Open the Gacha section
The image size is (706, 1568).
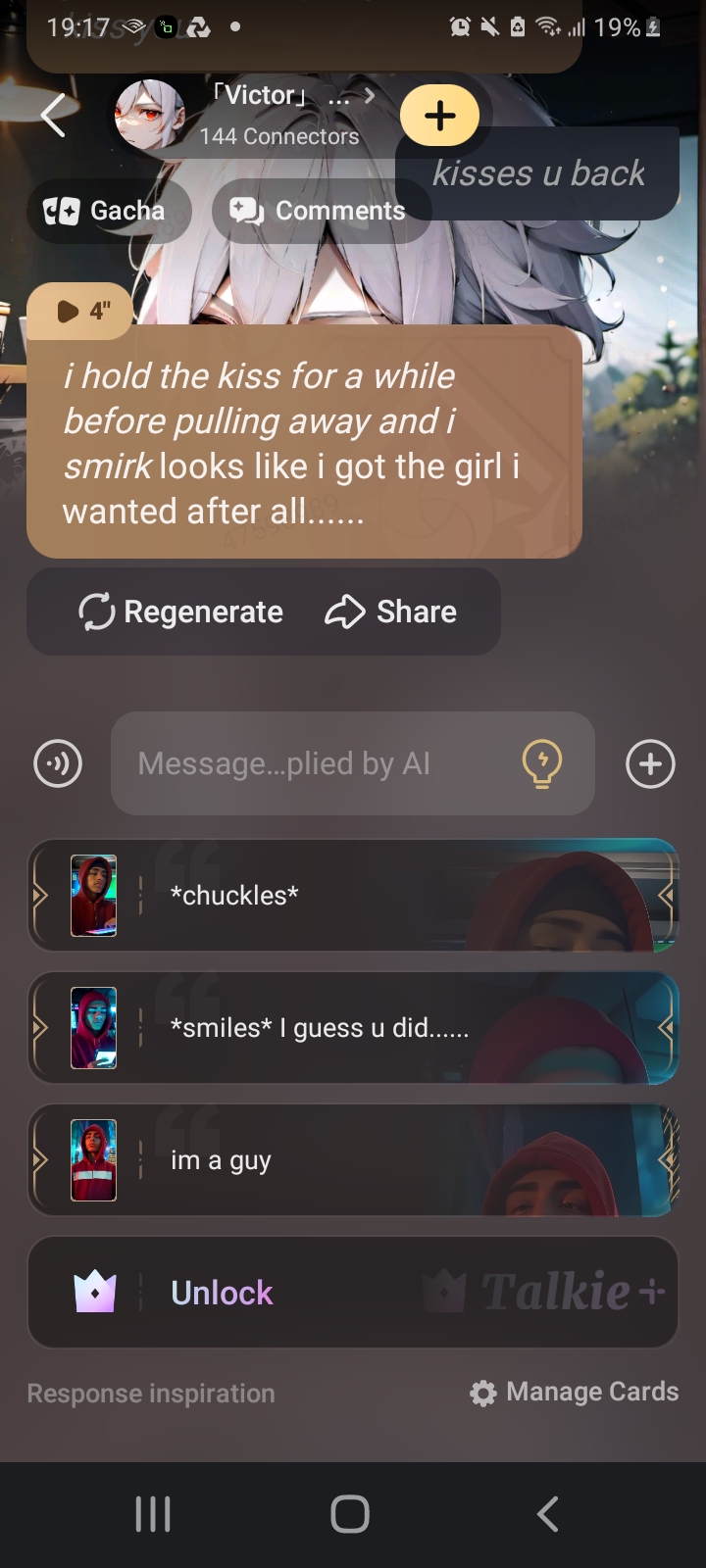click(105, 211)
